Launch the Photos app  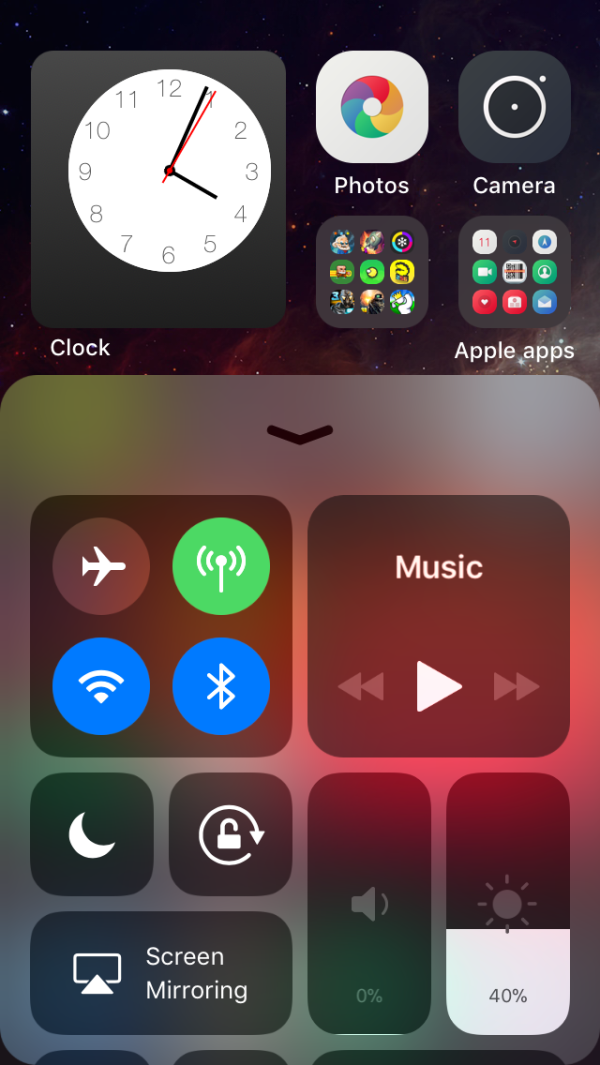pos(372,106)
